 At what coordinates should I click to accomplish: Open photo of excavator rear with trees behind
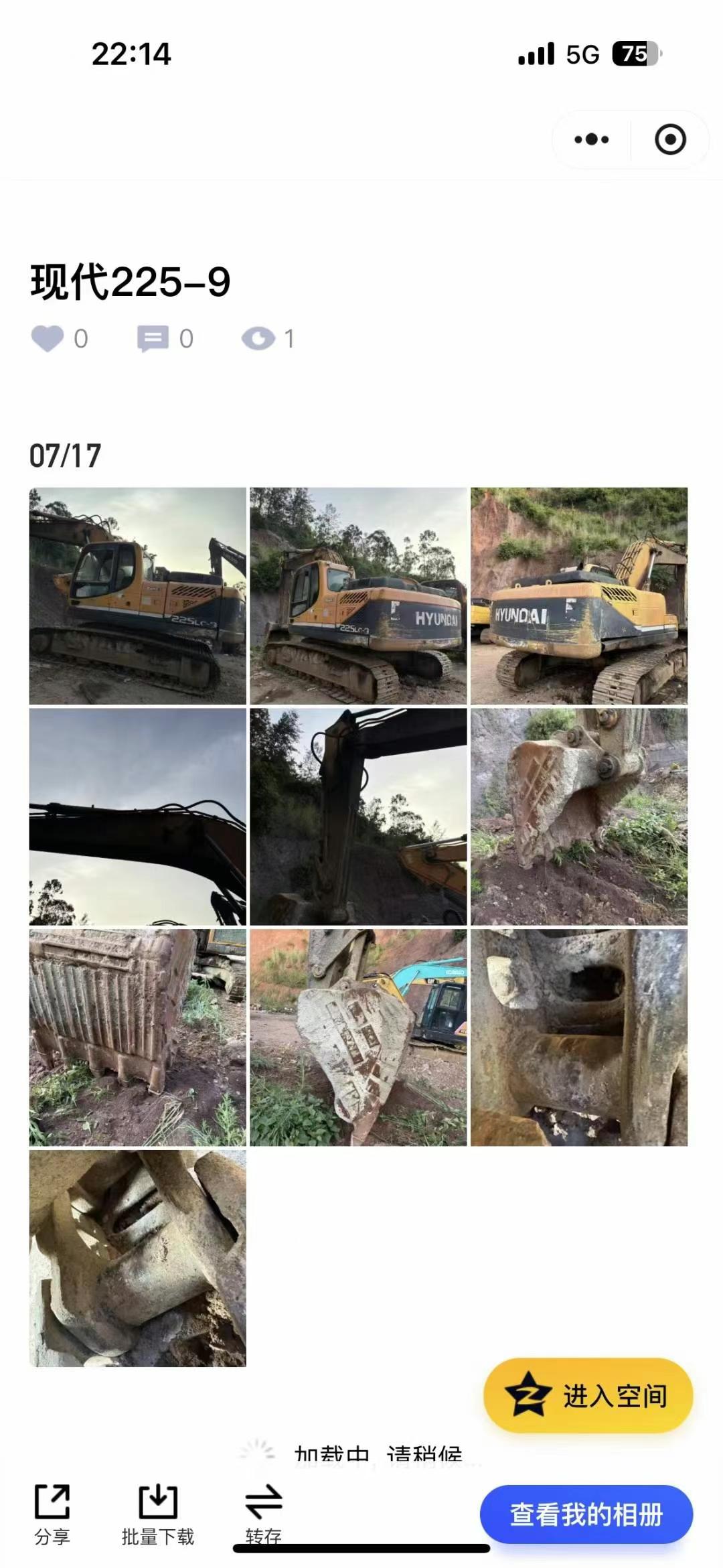pyautogui.click(x=358, y=595)
